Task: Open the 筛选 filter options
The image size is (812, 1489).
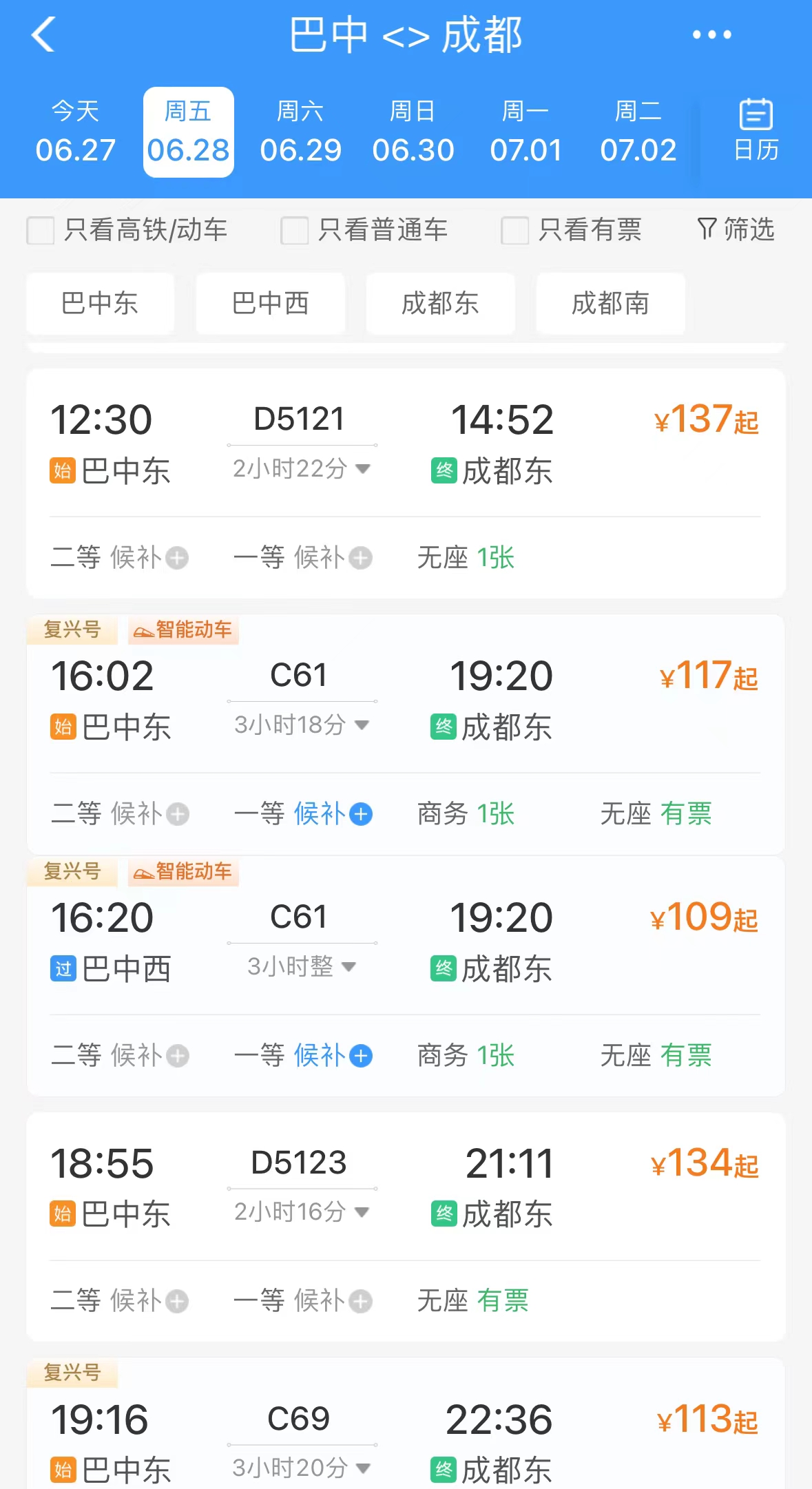Action: click(736, 229)
